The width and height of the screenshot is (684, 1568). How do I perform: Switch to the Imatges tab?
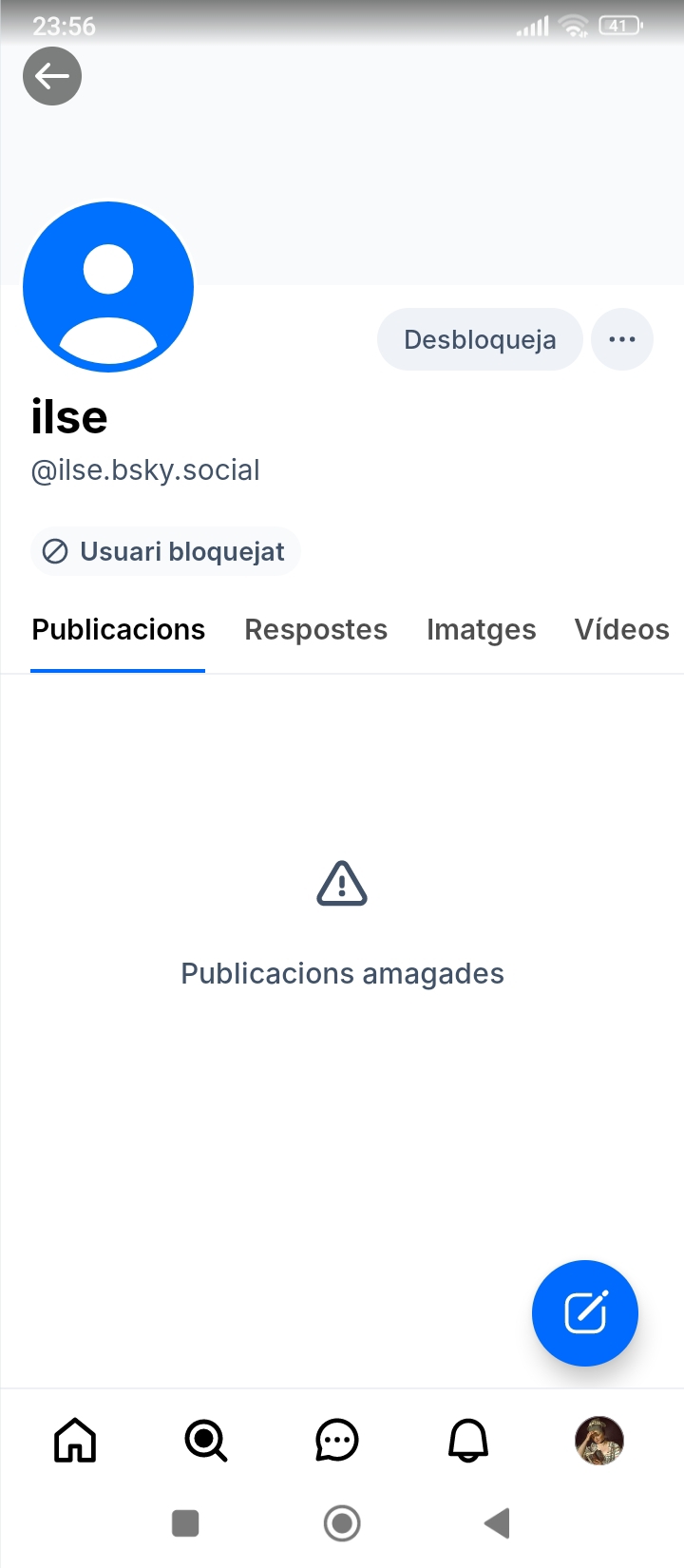481,629
